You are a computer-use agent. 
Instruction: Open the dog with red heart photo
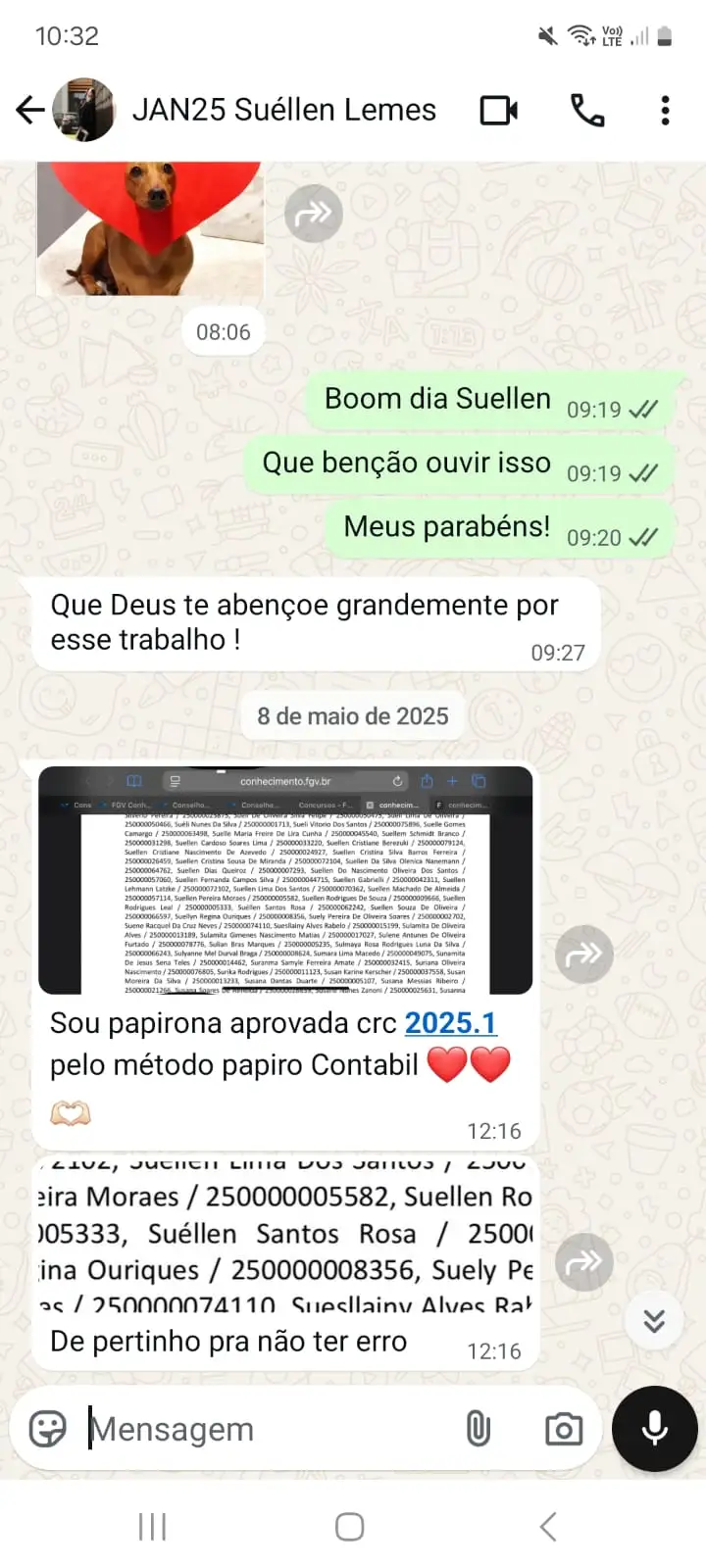tap(149, 229)
